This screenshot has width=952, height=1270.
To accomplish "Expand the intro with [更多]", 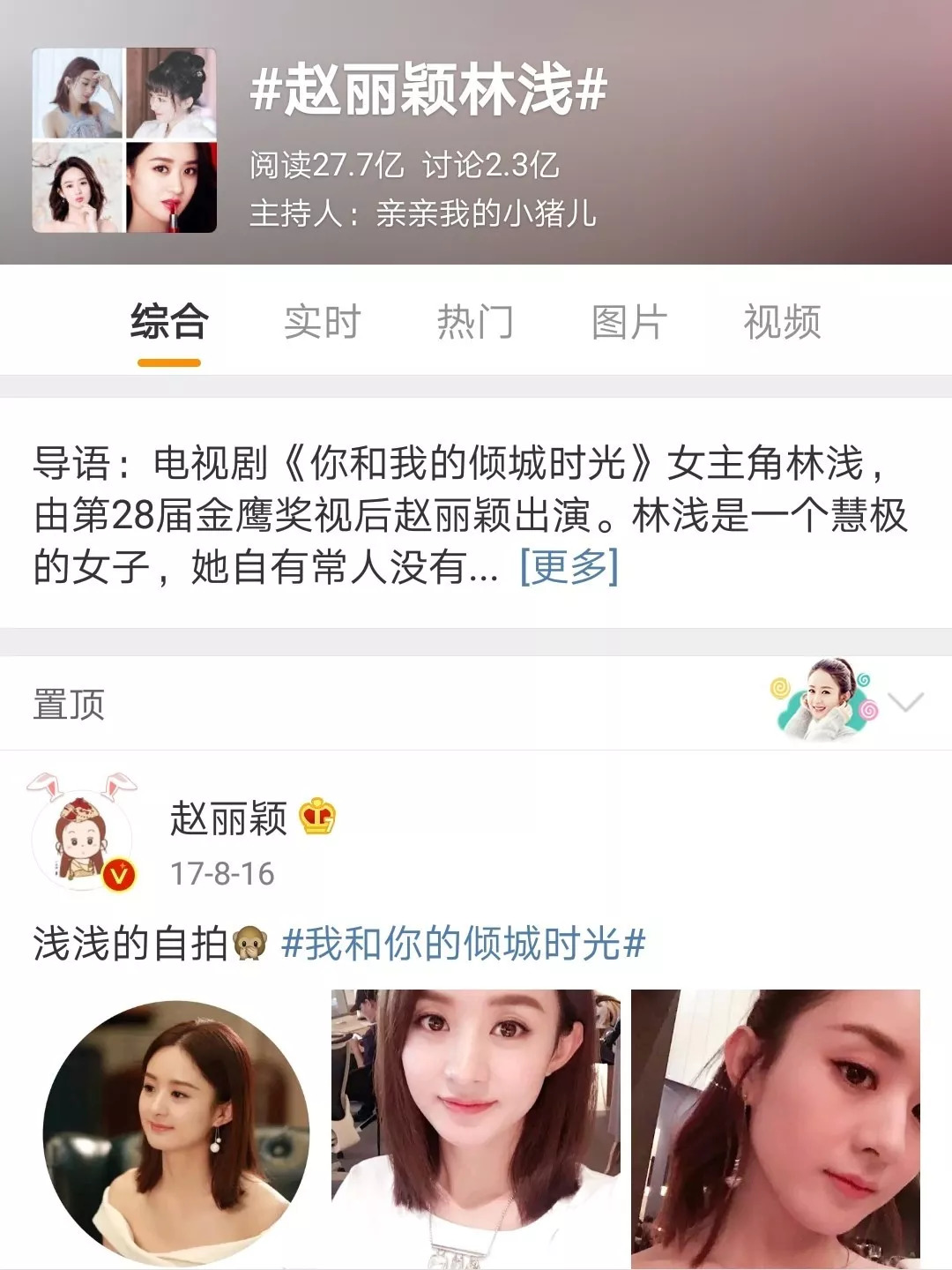I will coord(569,567).
